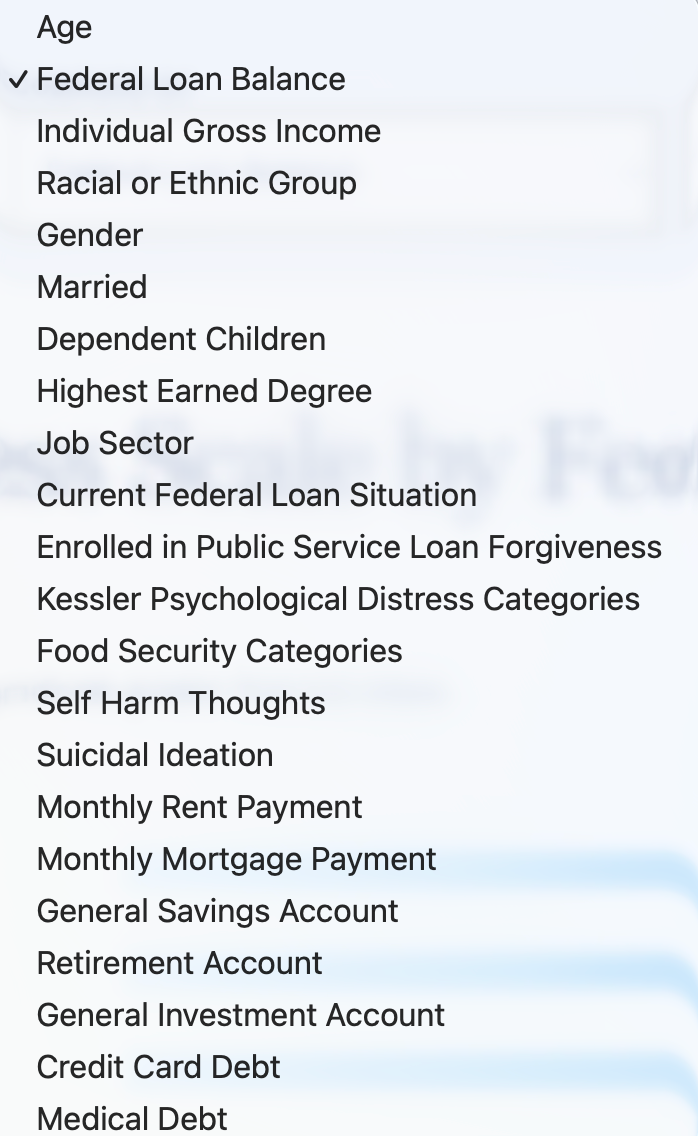This screenshot has height=1136, width=698.
Task: Pick Current Federal Loan Situation
Action: point(349,496)
